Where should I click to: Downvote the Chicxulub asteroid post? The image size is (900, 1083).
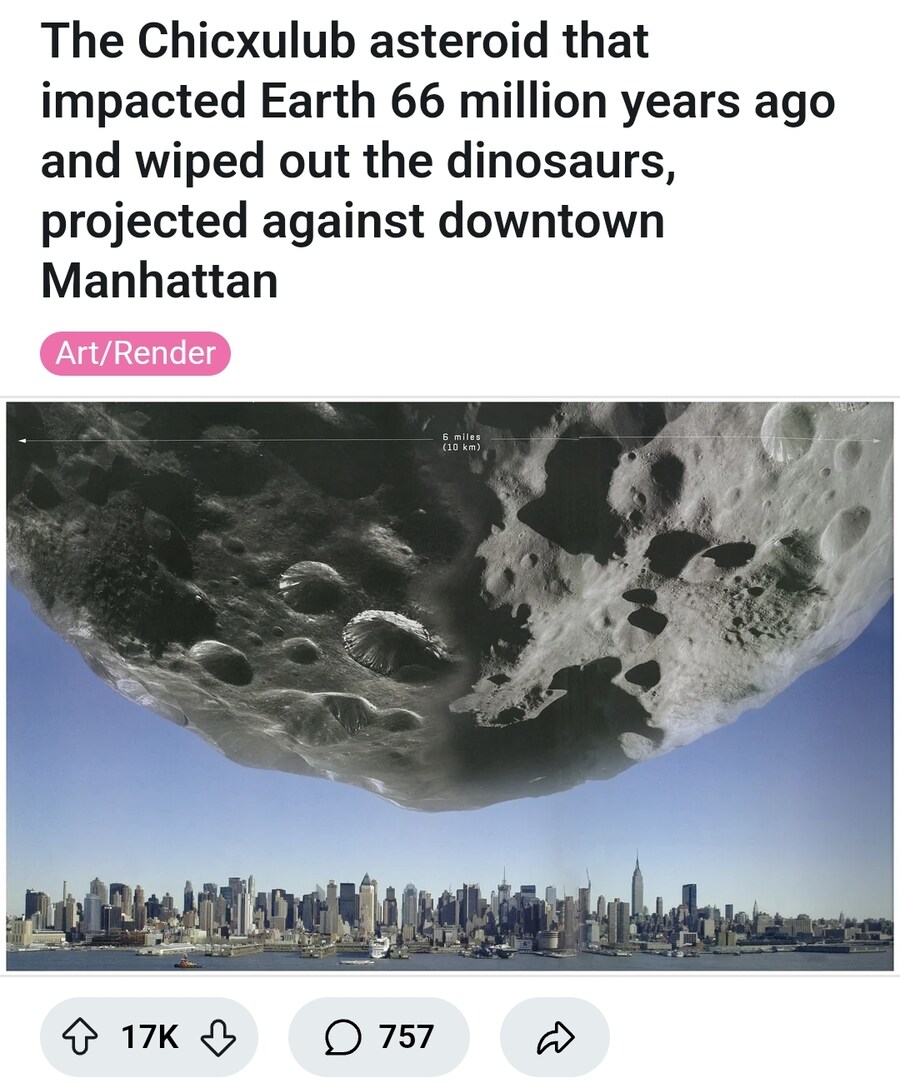217,1037
